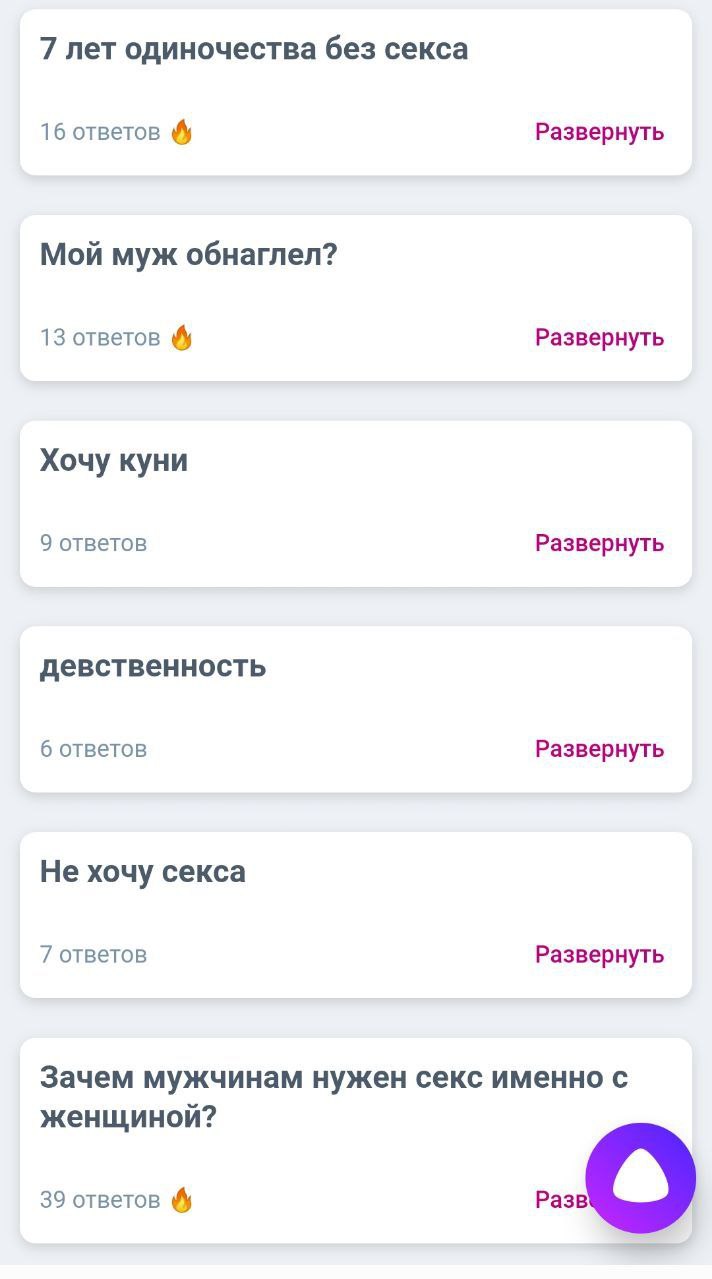Open the 'Зачем мужчинам нужен секс' question card
Viewport: 712px width, 1279px height.
click(356, 1141)
